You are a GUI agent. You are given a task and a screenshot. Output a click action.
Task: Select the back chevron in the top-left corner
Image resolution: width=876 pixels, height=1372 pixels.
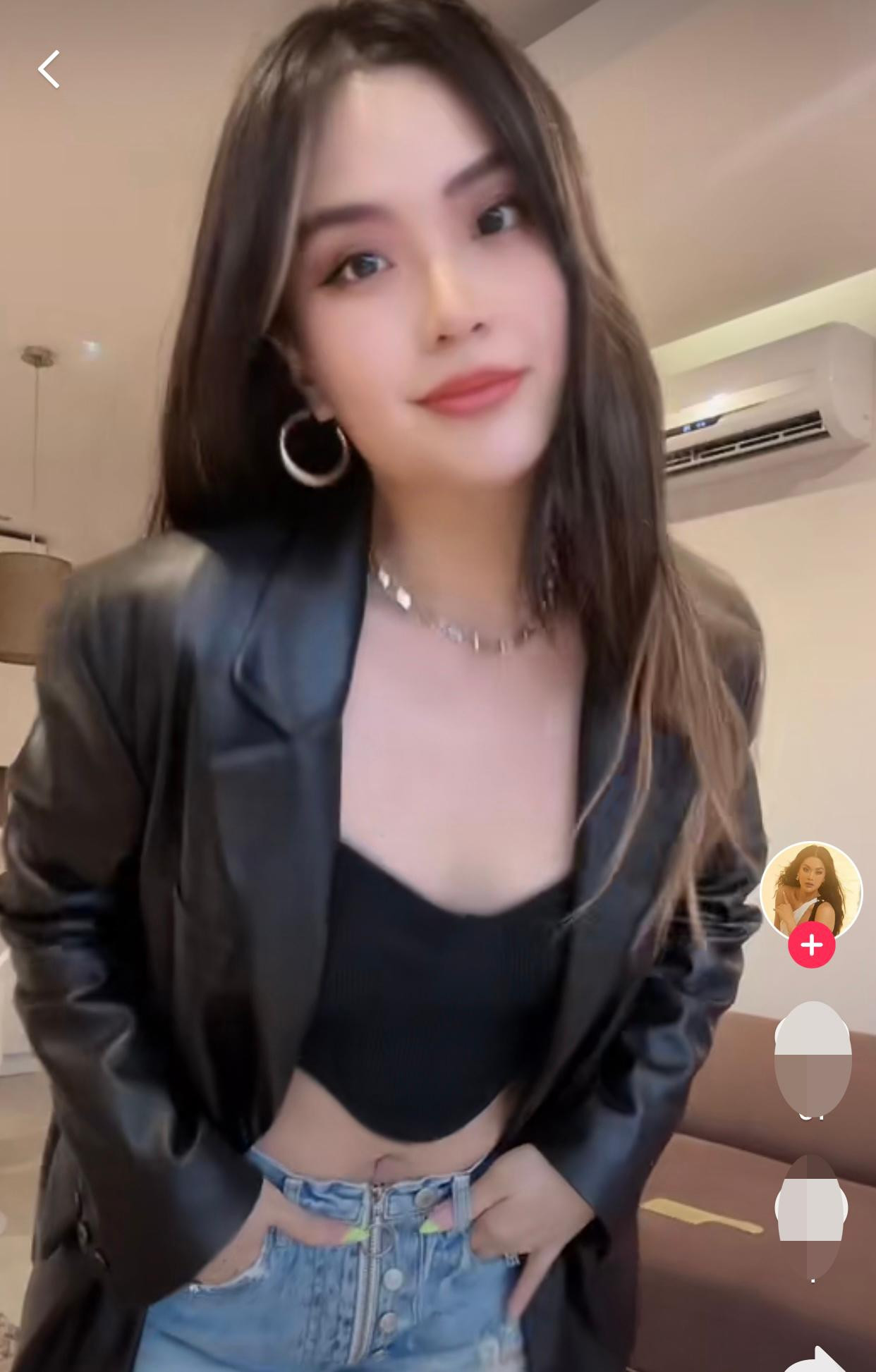[47, 68]
